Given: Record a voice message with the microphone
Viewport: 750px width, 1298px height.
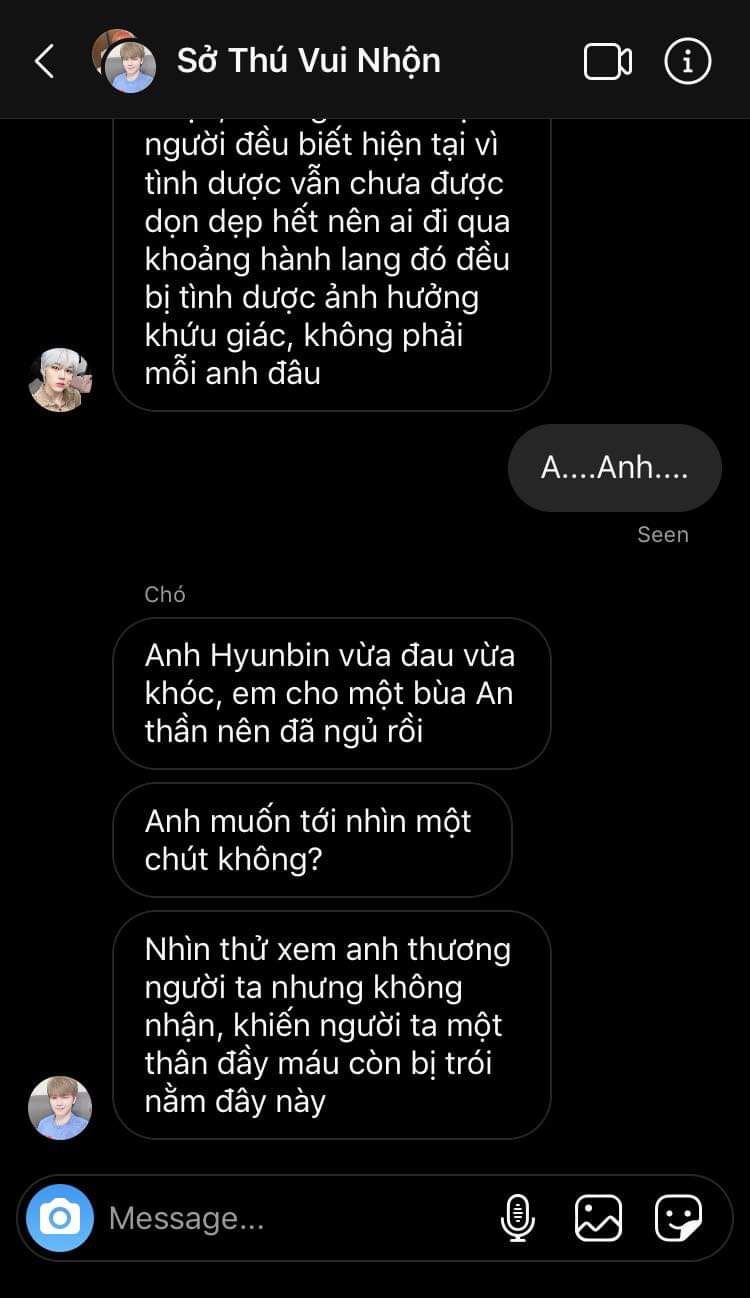Looking at the screenshot, I should tap(517, 1218).
